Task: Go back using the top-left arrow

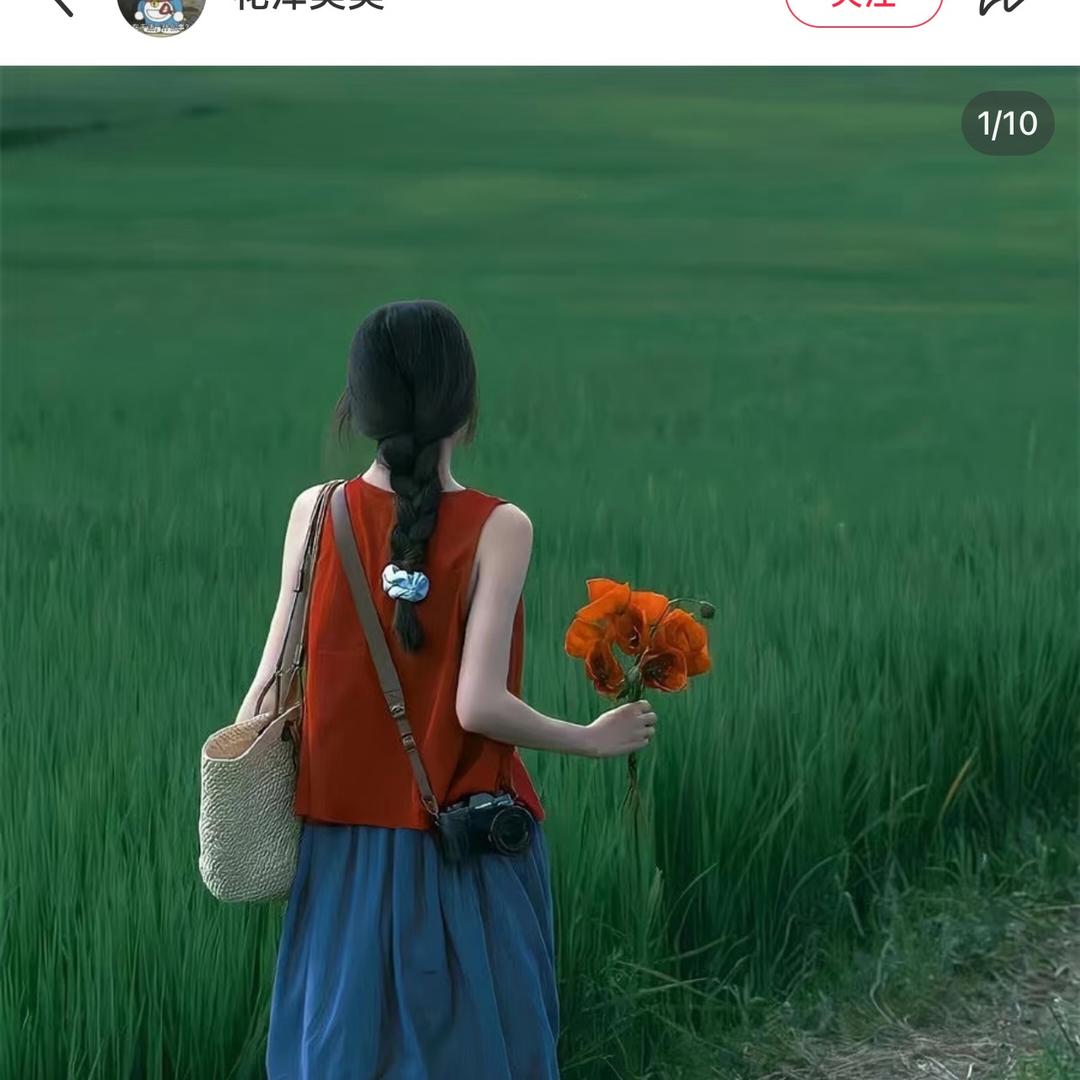Action: 63,6
